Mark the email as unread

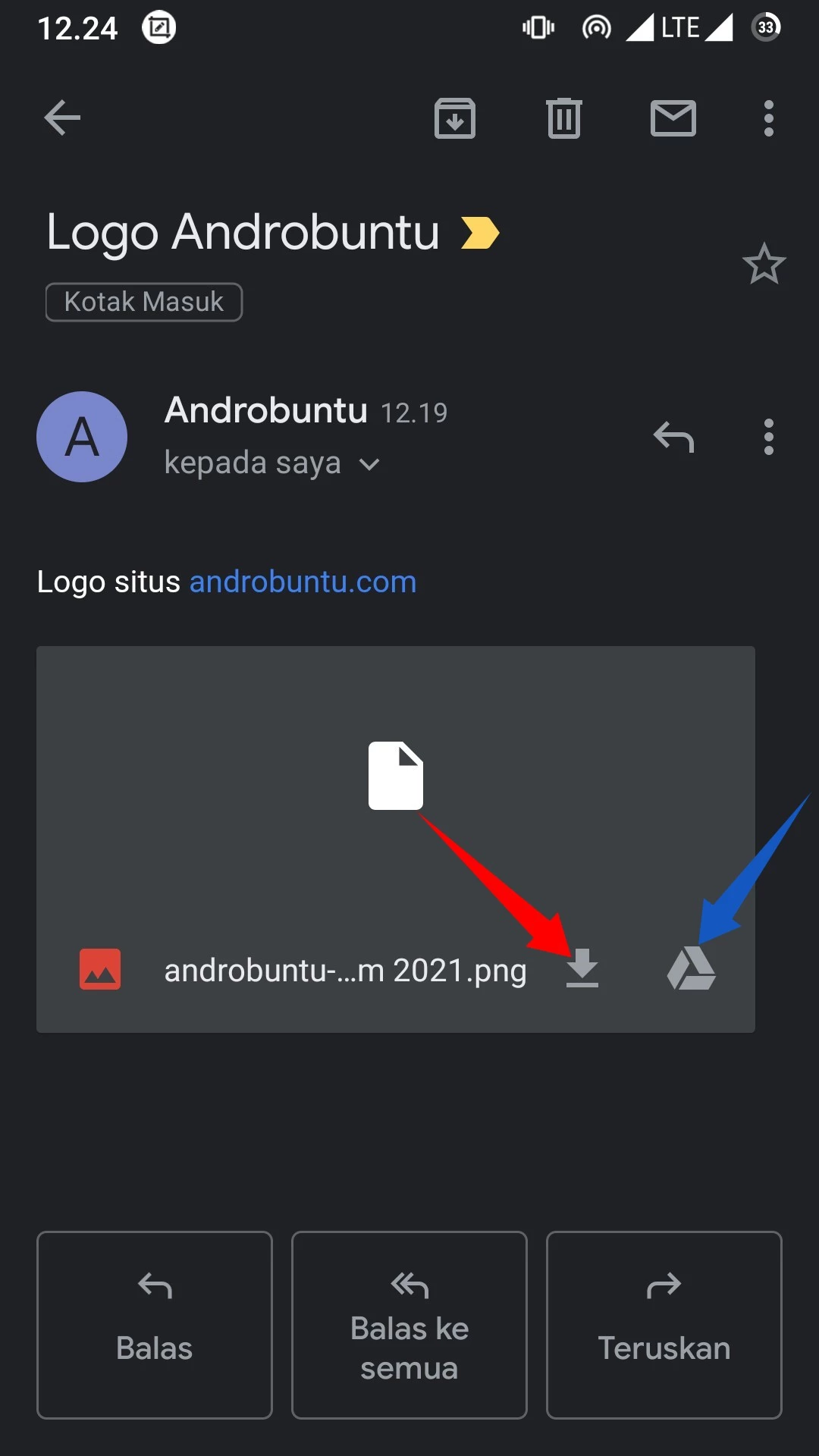tap(672, 118)
